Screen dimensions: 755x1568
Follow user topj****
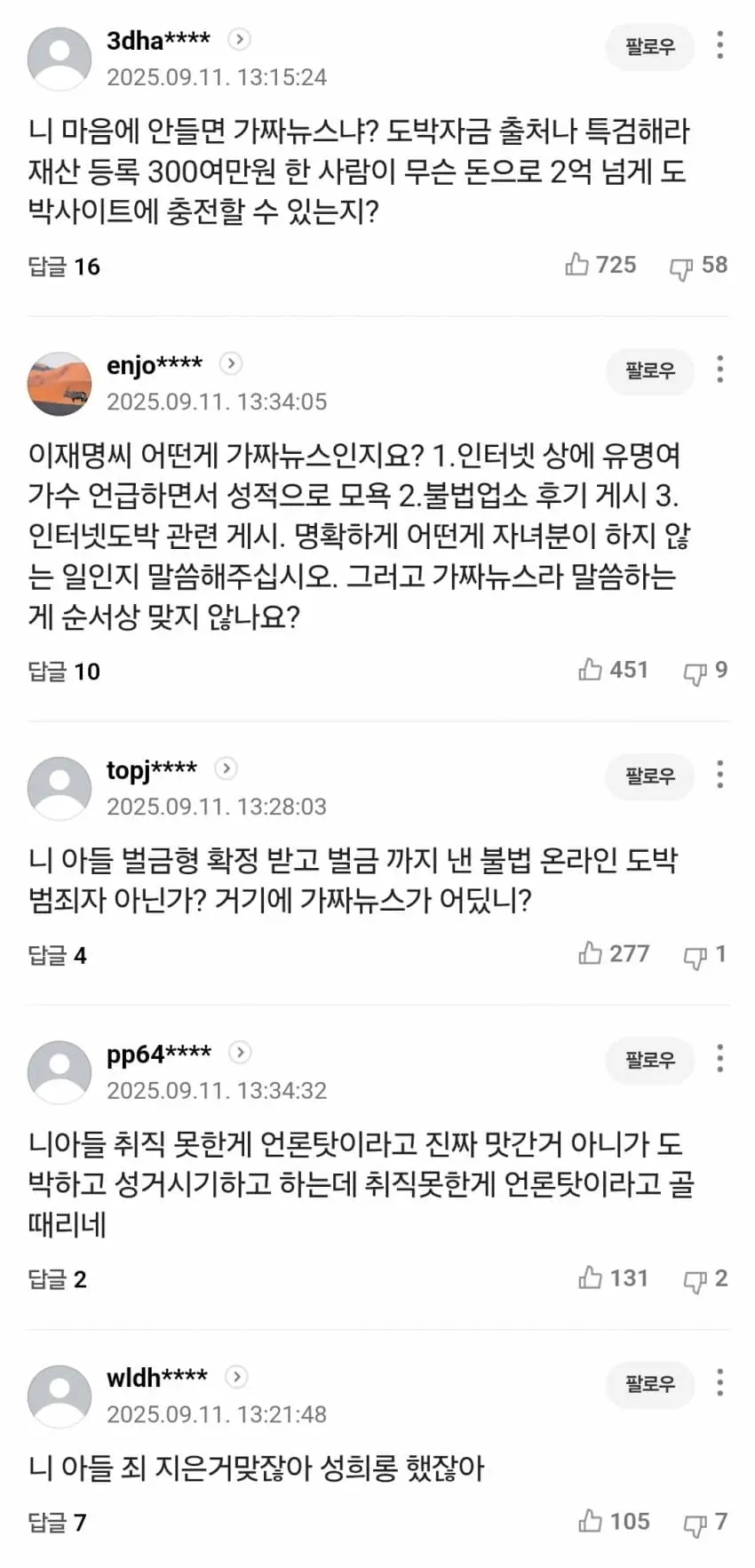(x=649, y=776)
